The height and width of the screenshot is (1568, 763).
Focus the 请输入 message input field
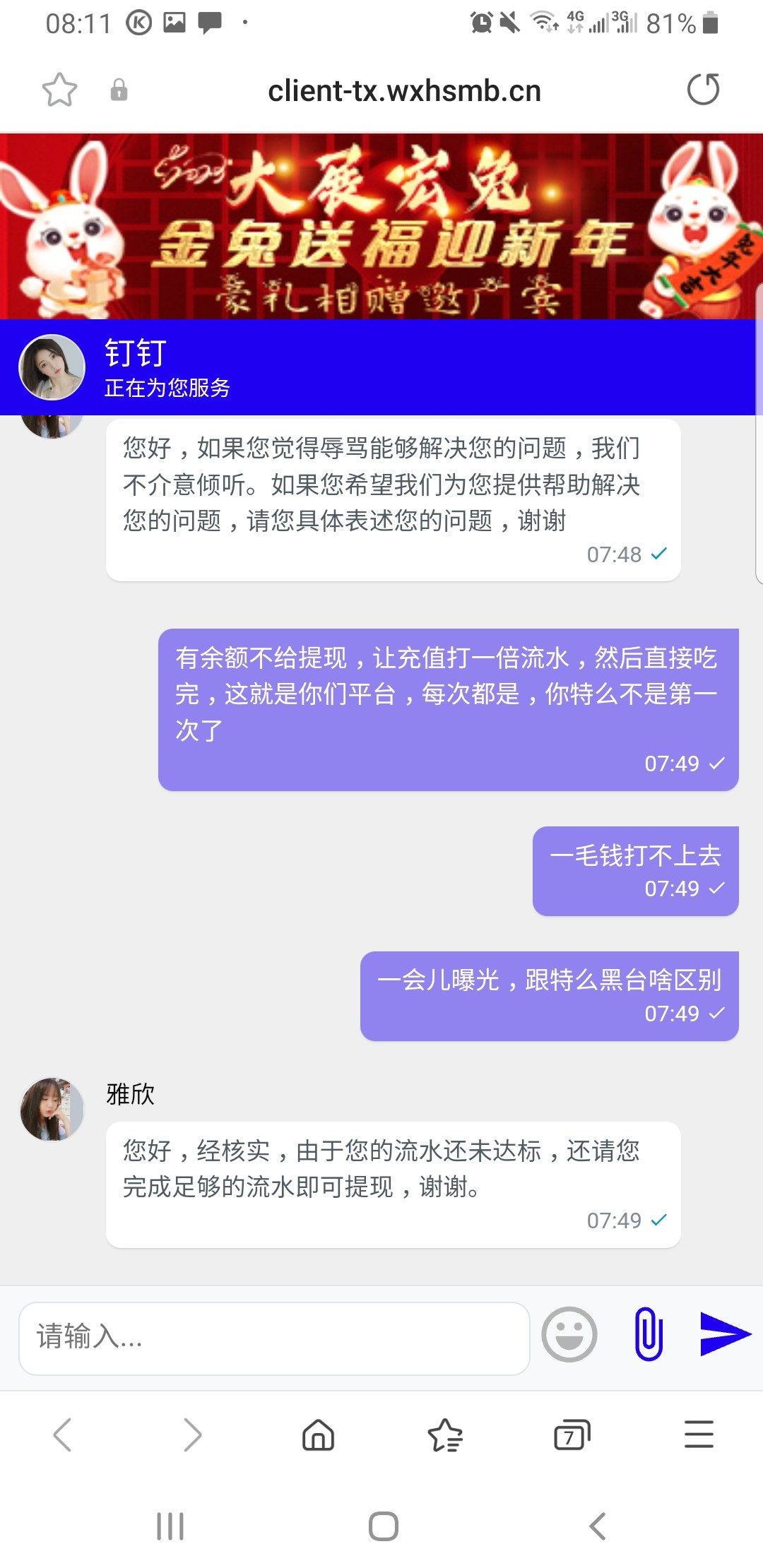[x=274, y=1337]
